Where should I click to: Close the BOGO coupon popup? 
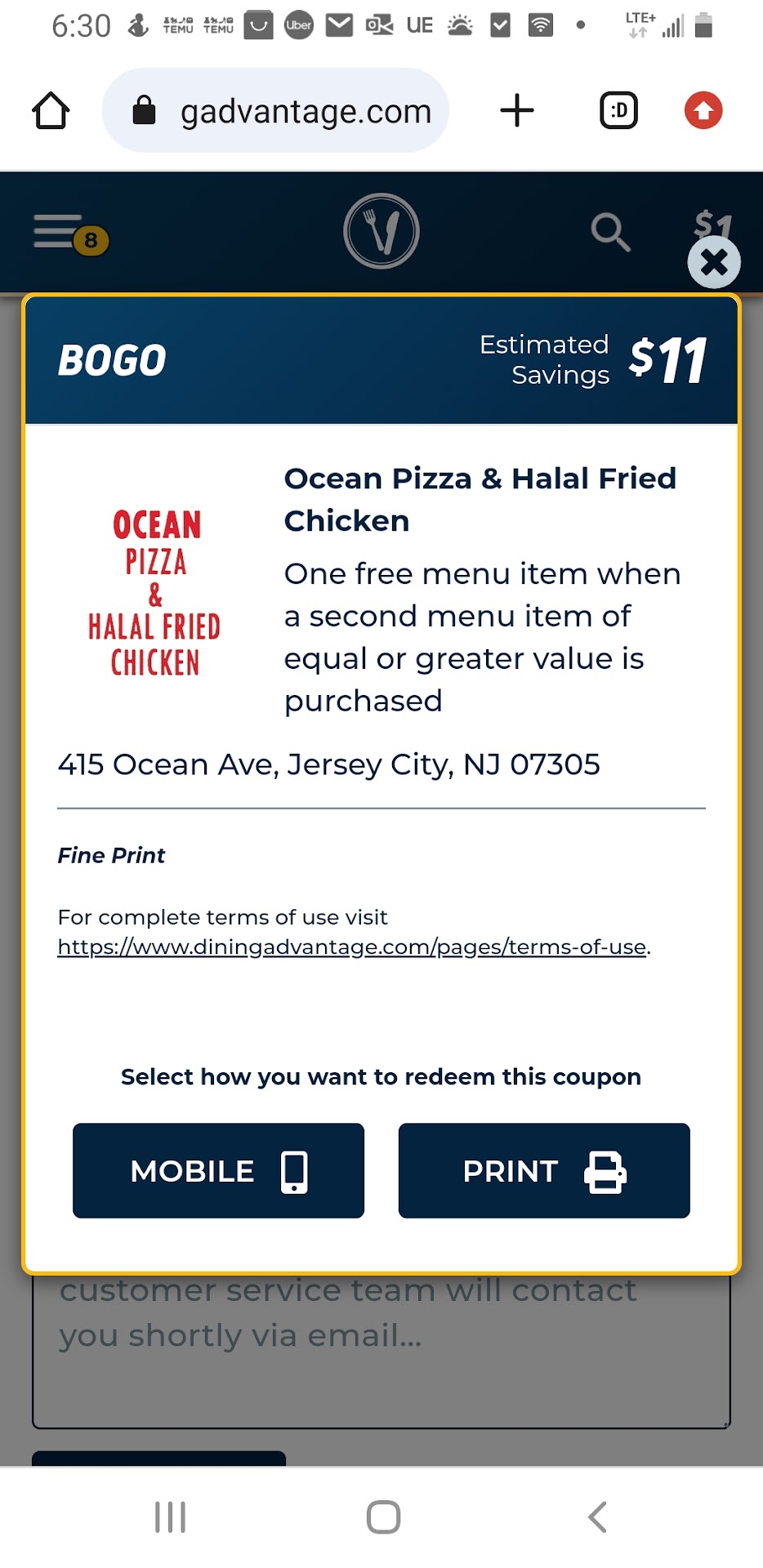713,262
